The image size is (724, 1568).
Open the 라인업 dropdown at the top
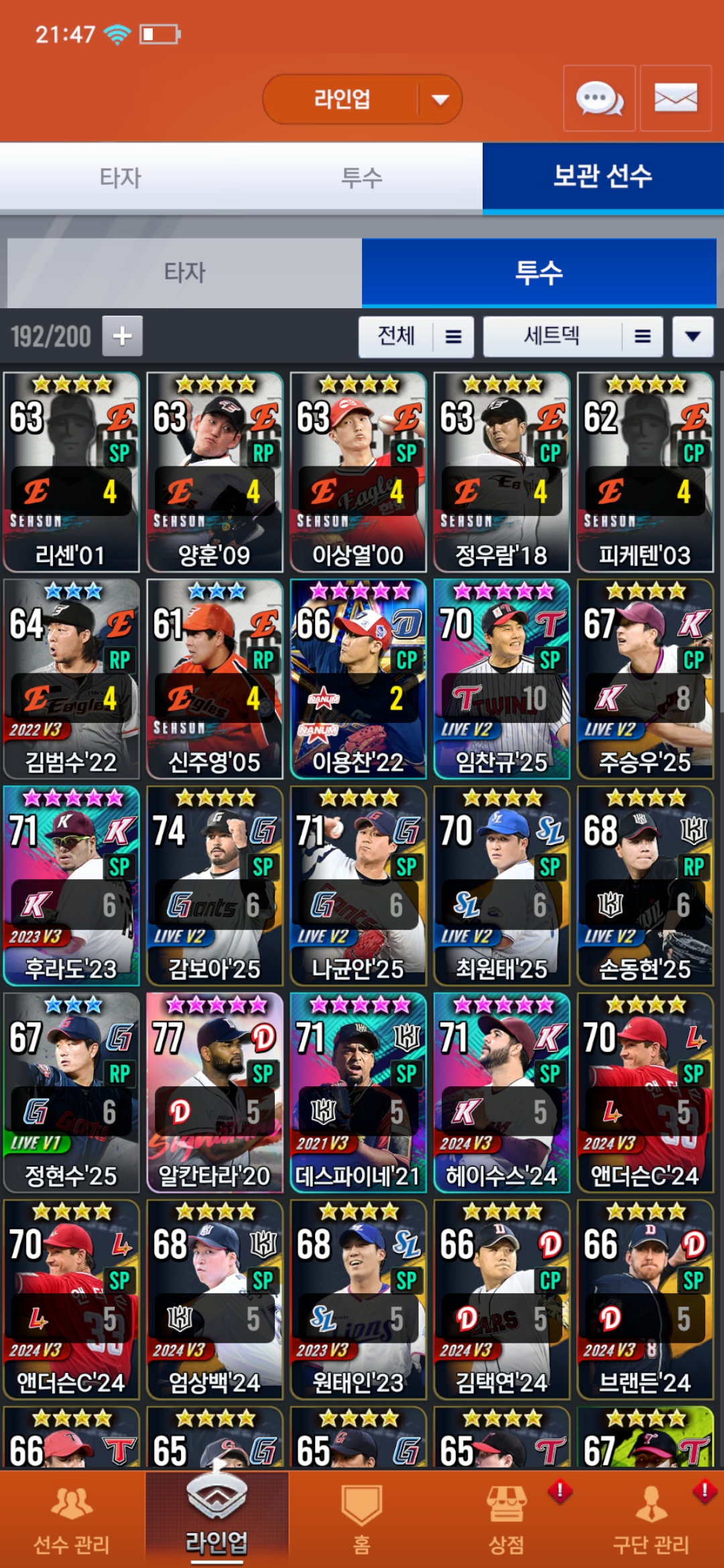tap(362, 99)
